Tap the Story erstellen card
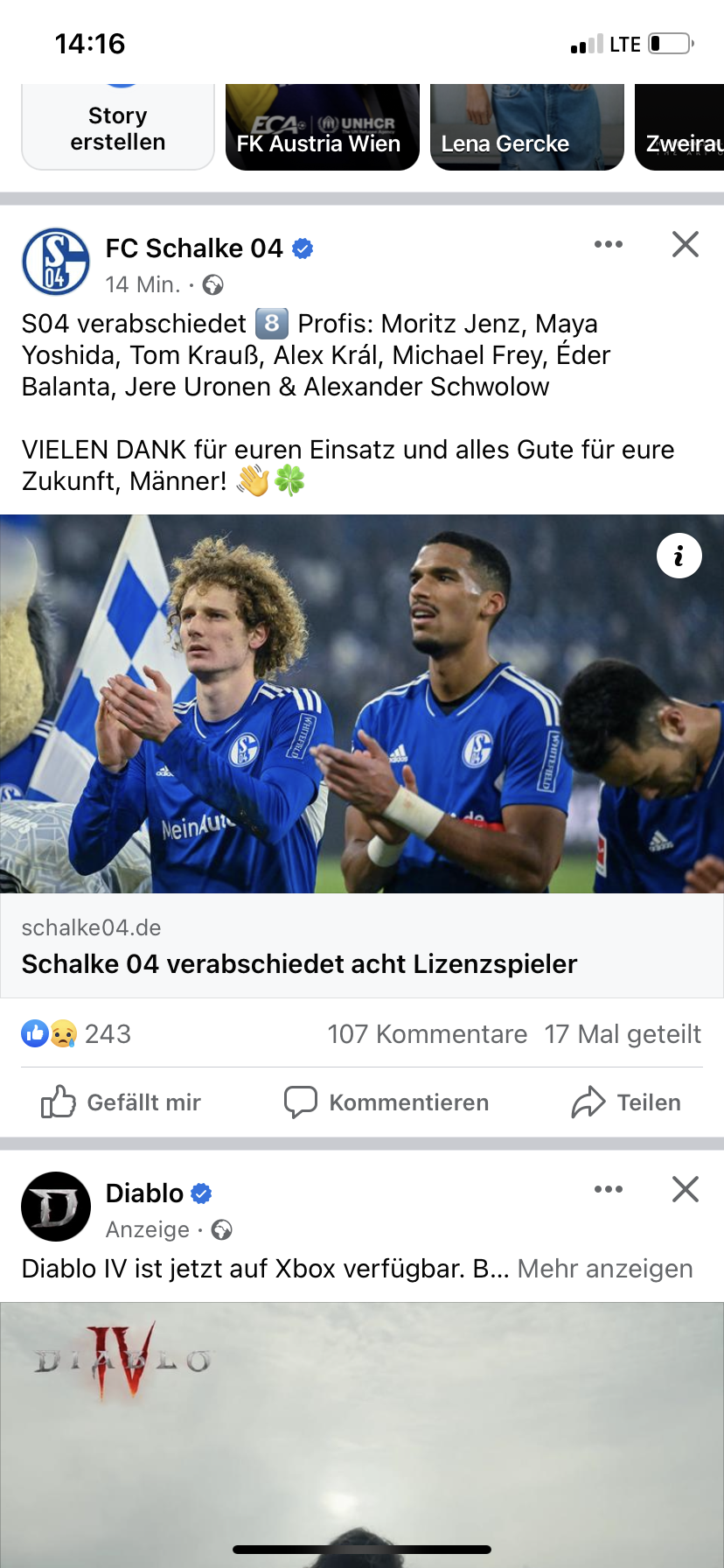The height and width of the screenshot is (1568, 724). (x=118, y=128)
